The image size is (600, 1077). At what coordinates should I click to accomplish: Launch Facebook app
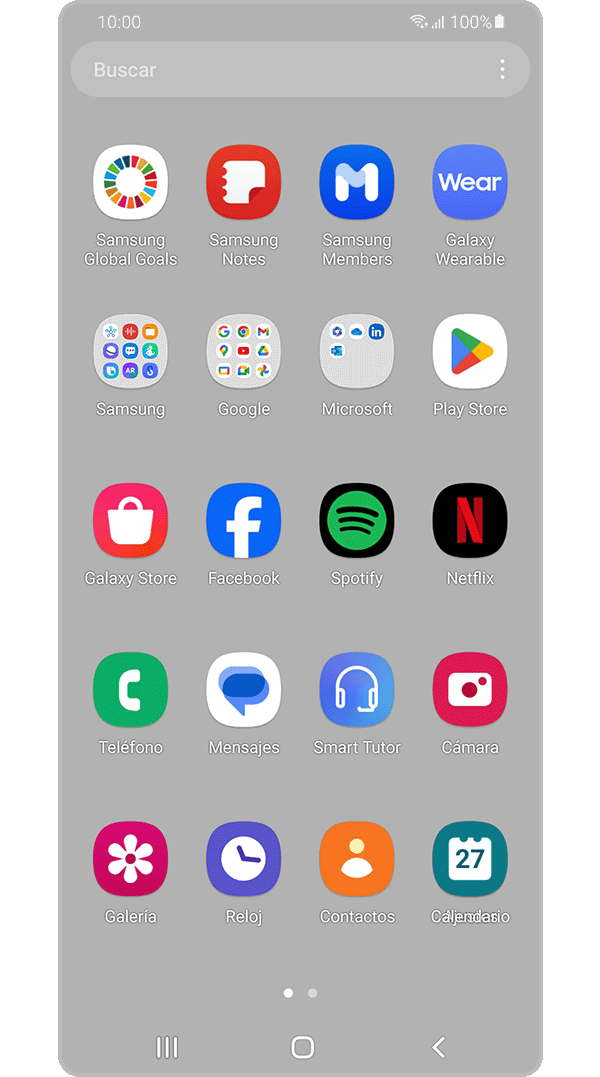coord(244,520)
